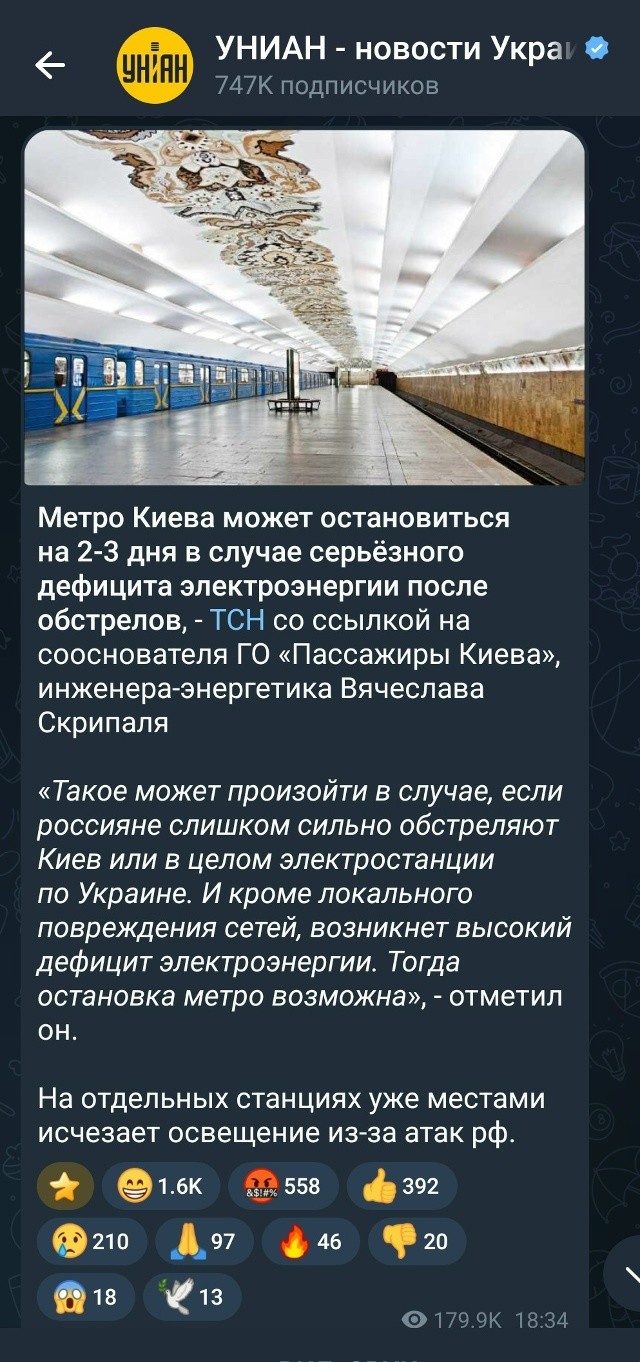Add a thumbs up reaction 392

tap(401, 1186)
